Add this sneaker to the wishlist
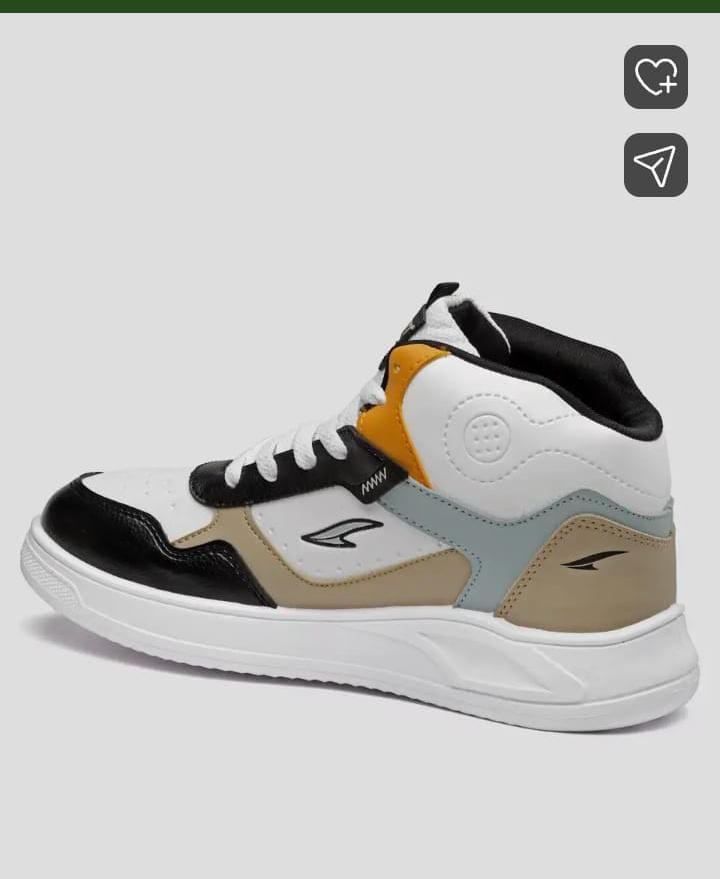Screen dimensions: 720x879 click(655, 77)
